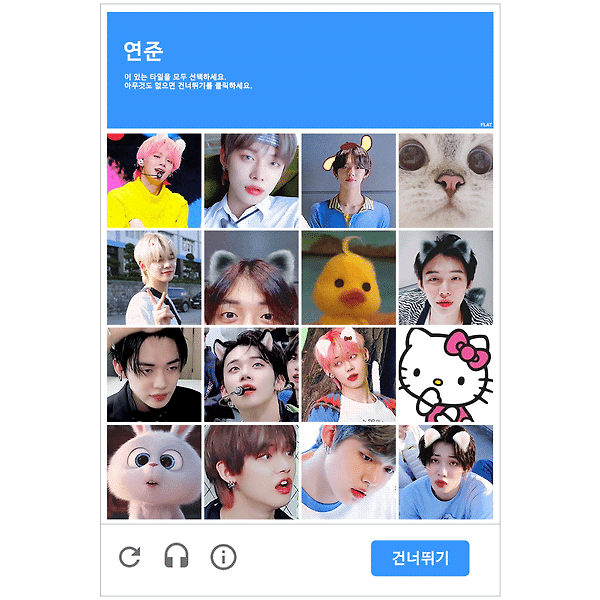The height and width of the screenshot is (600, 600).
Task: Select the tile with the peace sign outdoors
Action: point(154,278)
